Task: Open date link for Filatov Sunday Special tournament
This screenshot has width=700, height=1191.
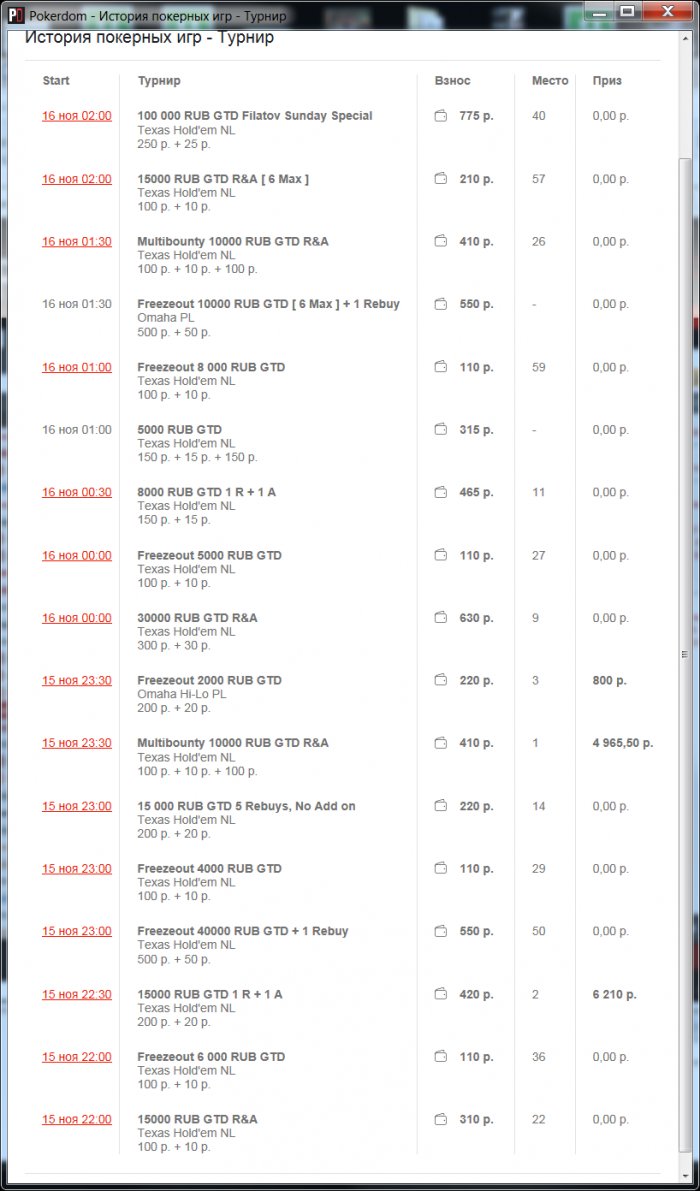Action: coord(77,116)
